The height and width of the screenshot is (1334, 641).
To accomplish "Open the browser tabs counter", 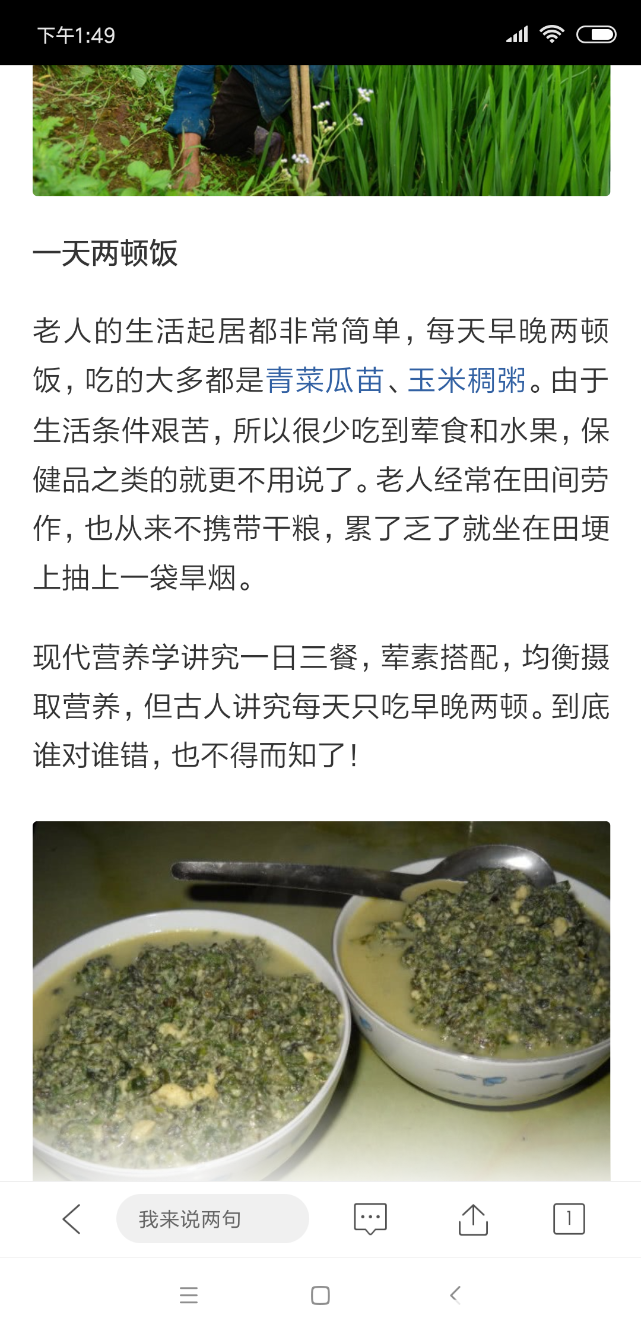I will pos(569,1218).
